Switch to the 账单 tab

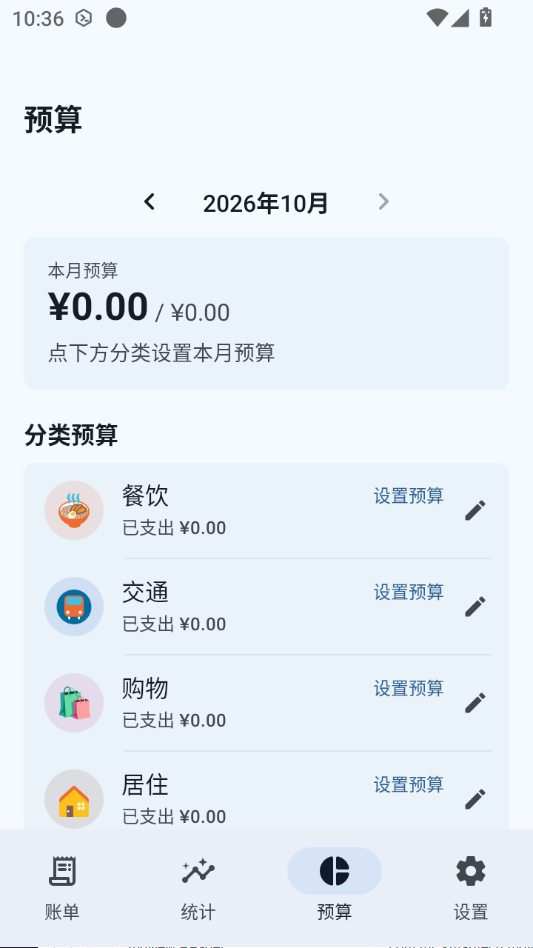(x=62, y=888)
